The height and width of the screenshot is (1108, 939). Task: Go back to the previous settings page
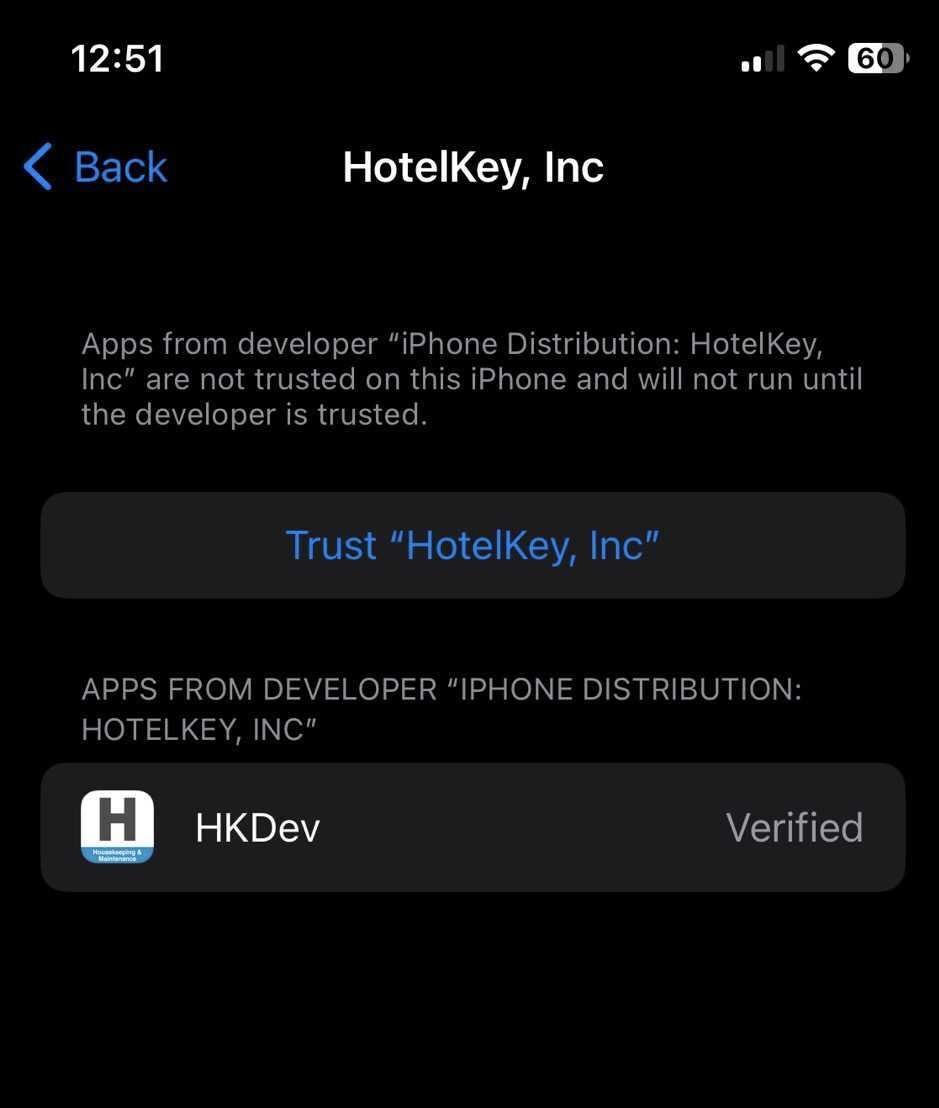(96, 166)
